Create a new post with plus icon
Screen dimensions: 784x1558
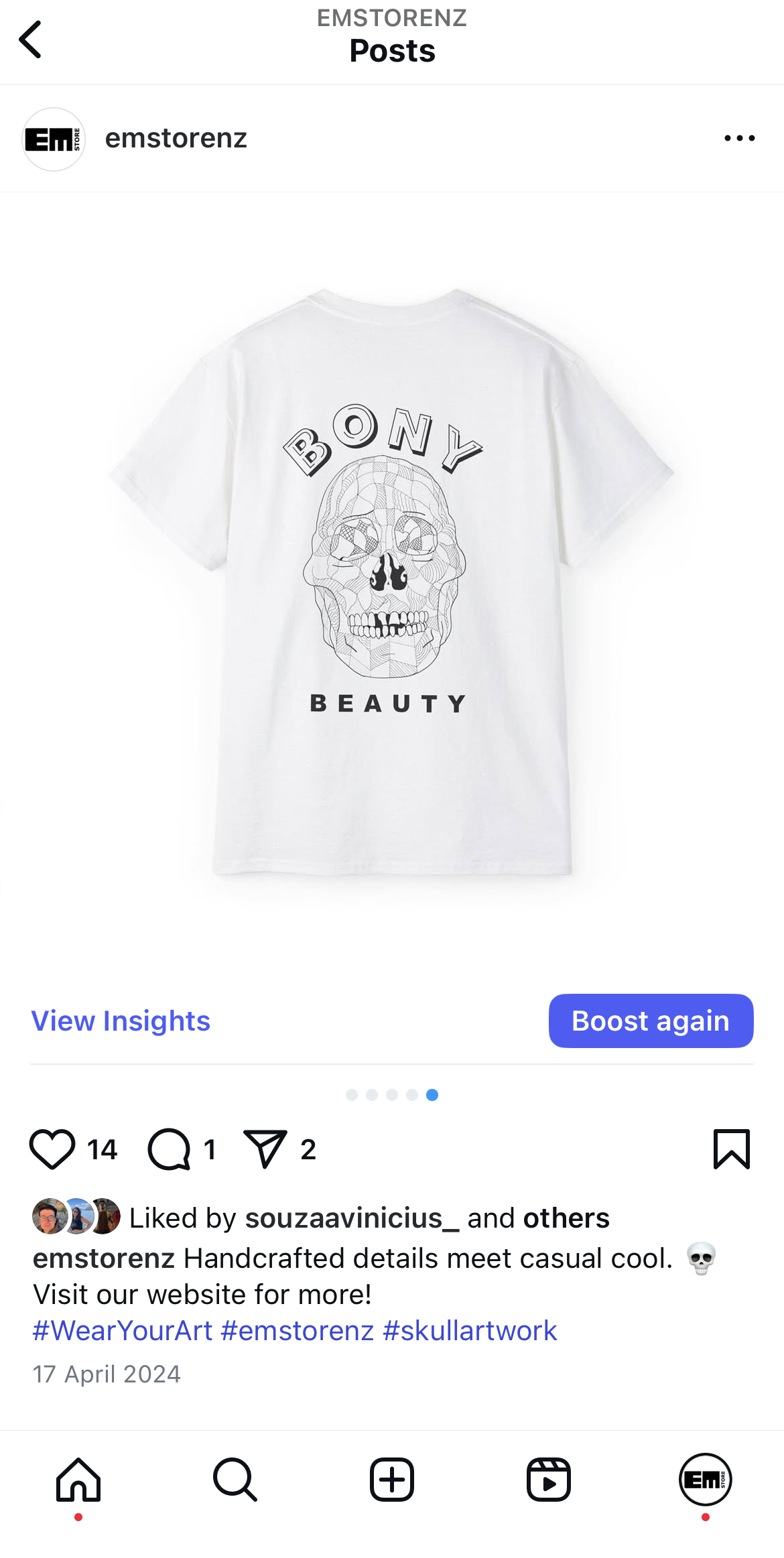coord(392,1479)
